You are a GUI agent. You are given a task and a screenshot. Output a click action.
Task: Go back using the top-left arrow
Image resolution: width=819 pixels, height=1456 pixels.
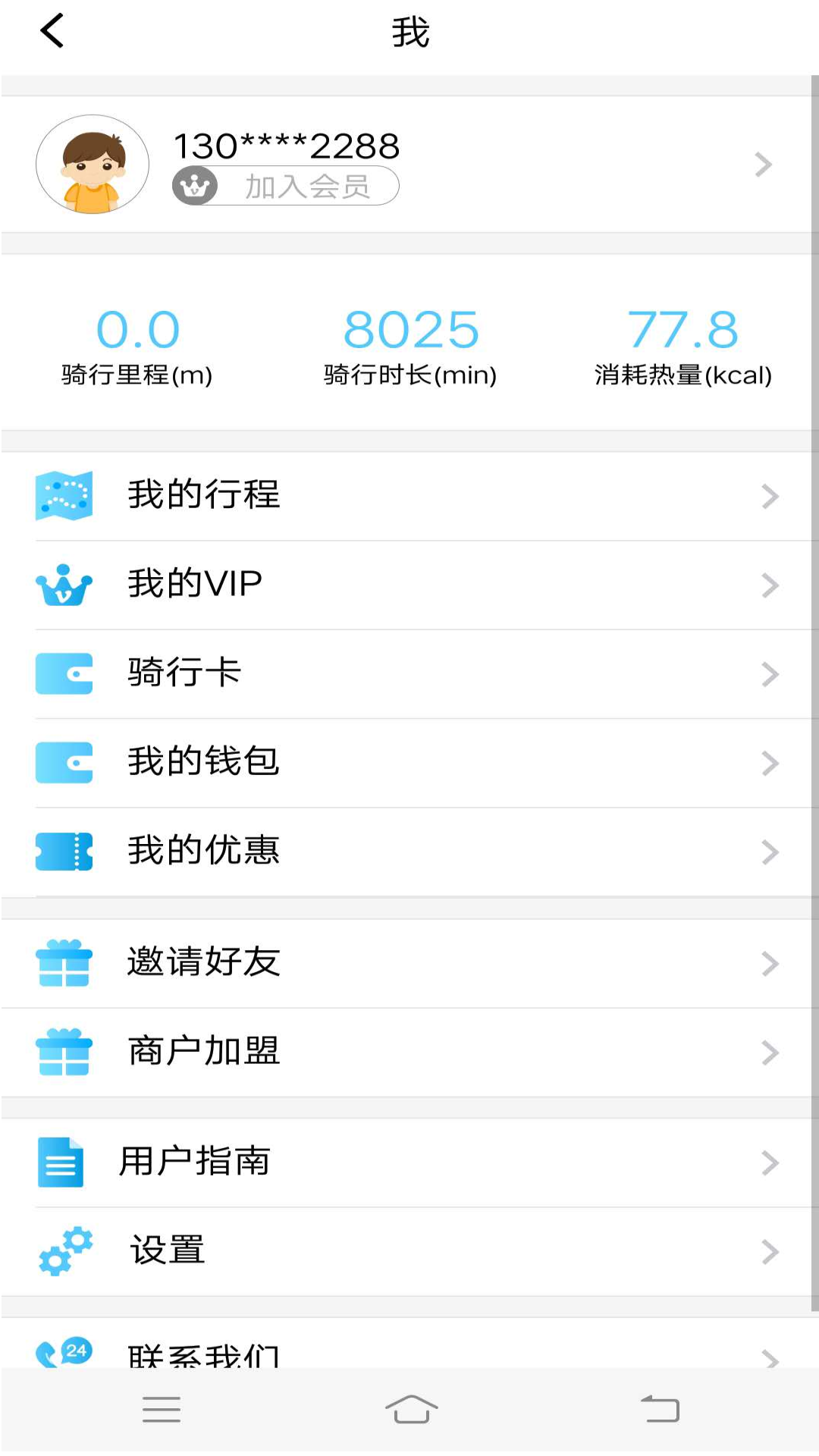pos(52,32)
